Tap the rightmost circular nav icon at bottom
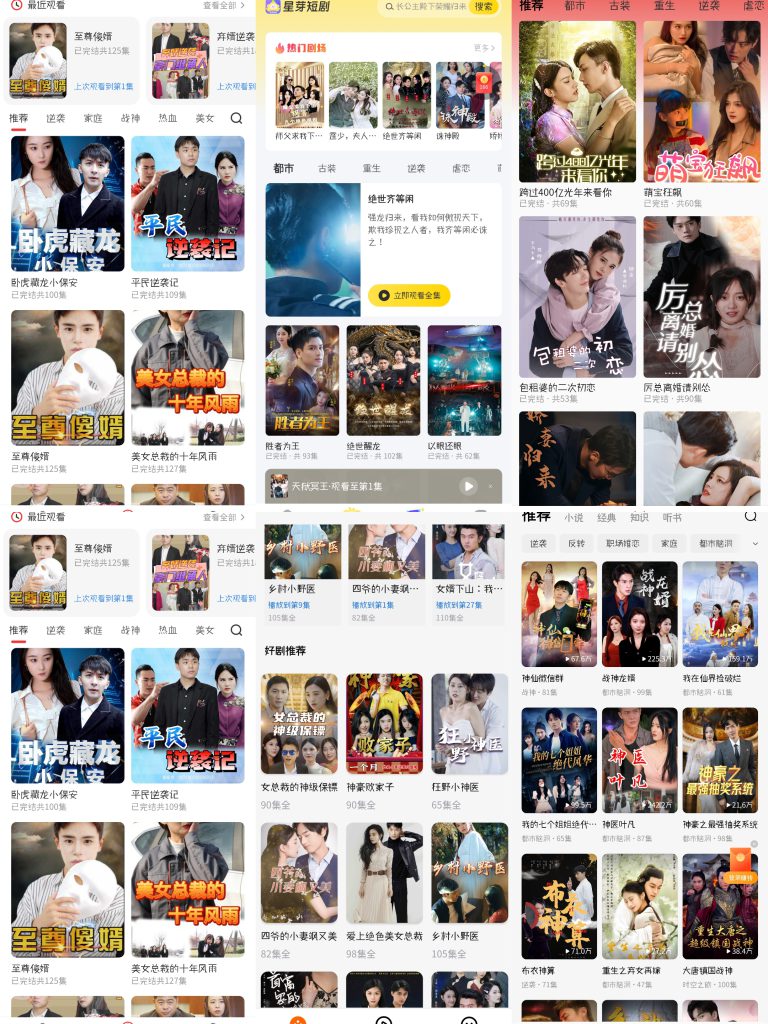This screenshot has width=768, height=1024. coord(468,1020)
